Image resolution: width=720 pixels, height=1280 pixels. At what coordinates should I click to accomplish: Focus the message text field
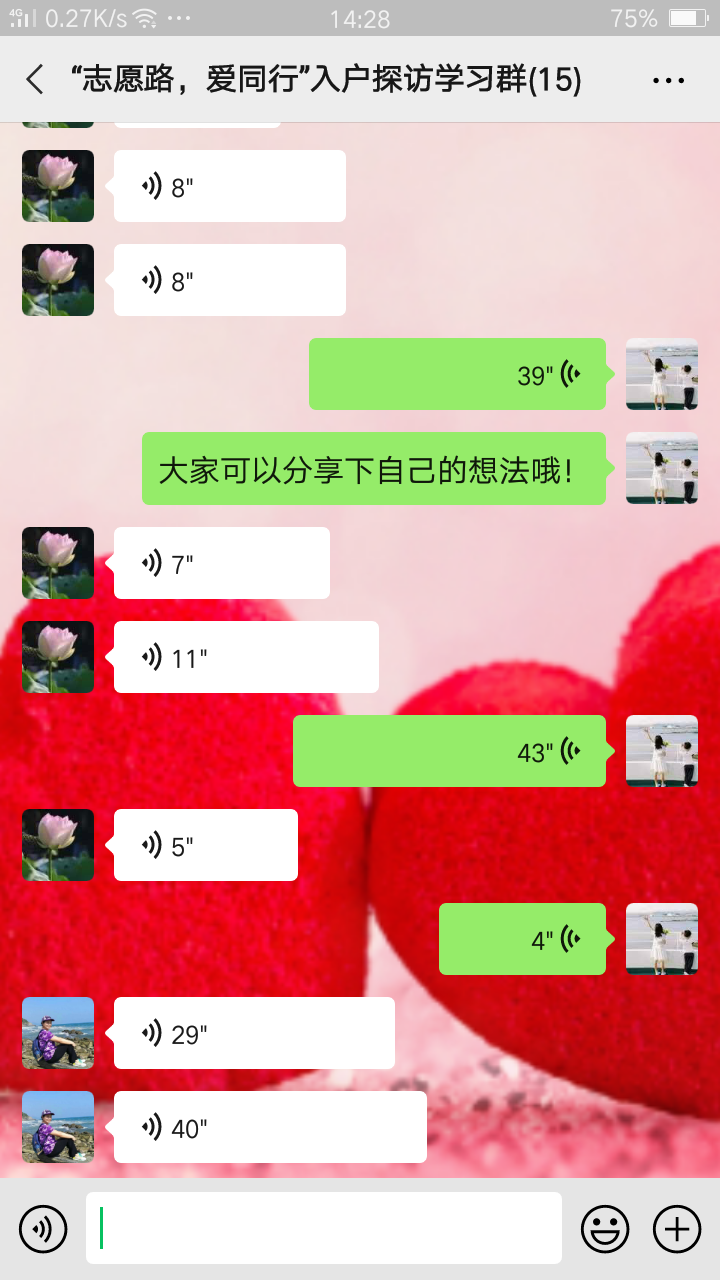(323, 1228)
